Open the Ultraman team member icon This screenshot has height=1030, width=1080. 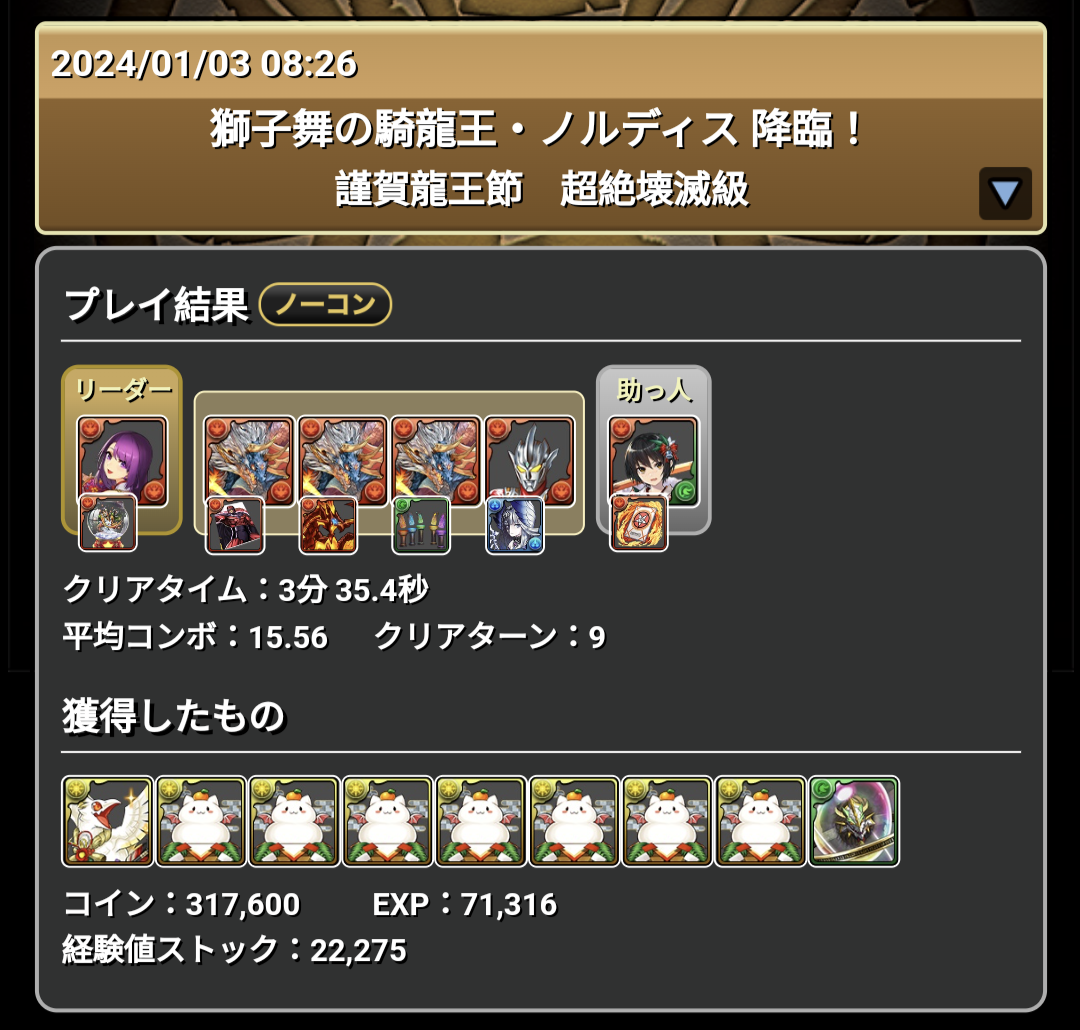528,462
